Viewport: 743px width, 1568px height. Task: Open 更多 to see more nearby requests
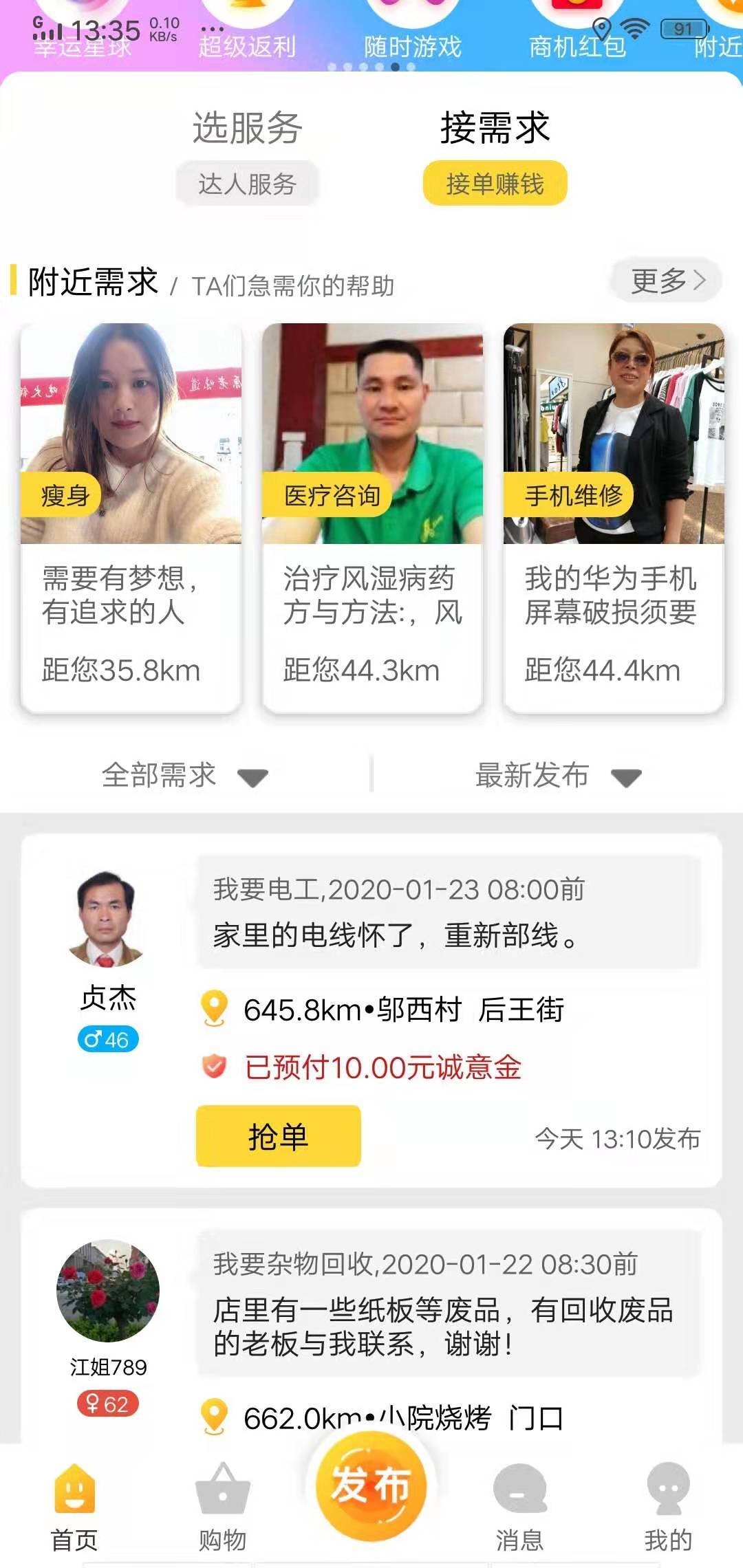[x=663, y=279]
